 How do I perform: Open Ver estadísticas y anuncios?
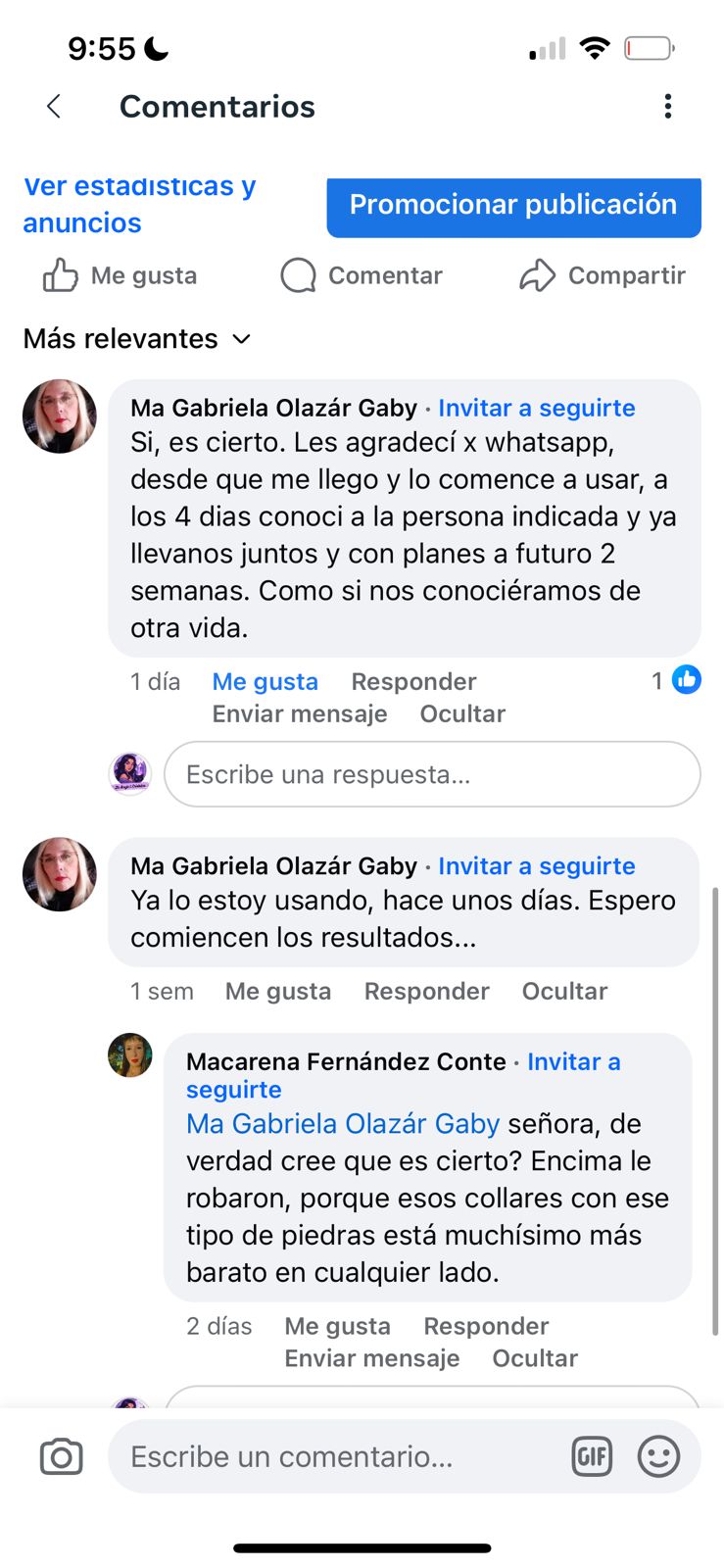pos(139,205)
